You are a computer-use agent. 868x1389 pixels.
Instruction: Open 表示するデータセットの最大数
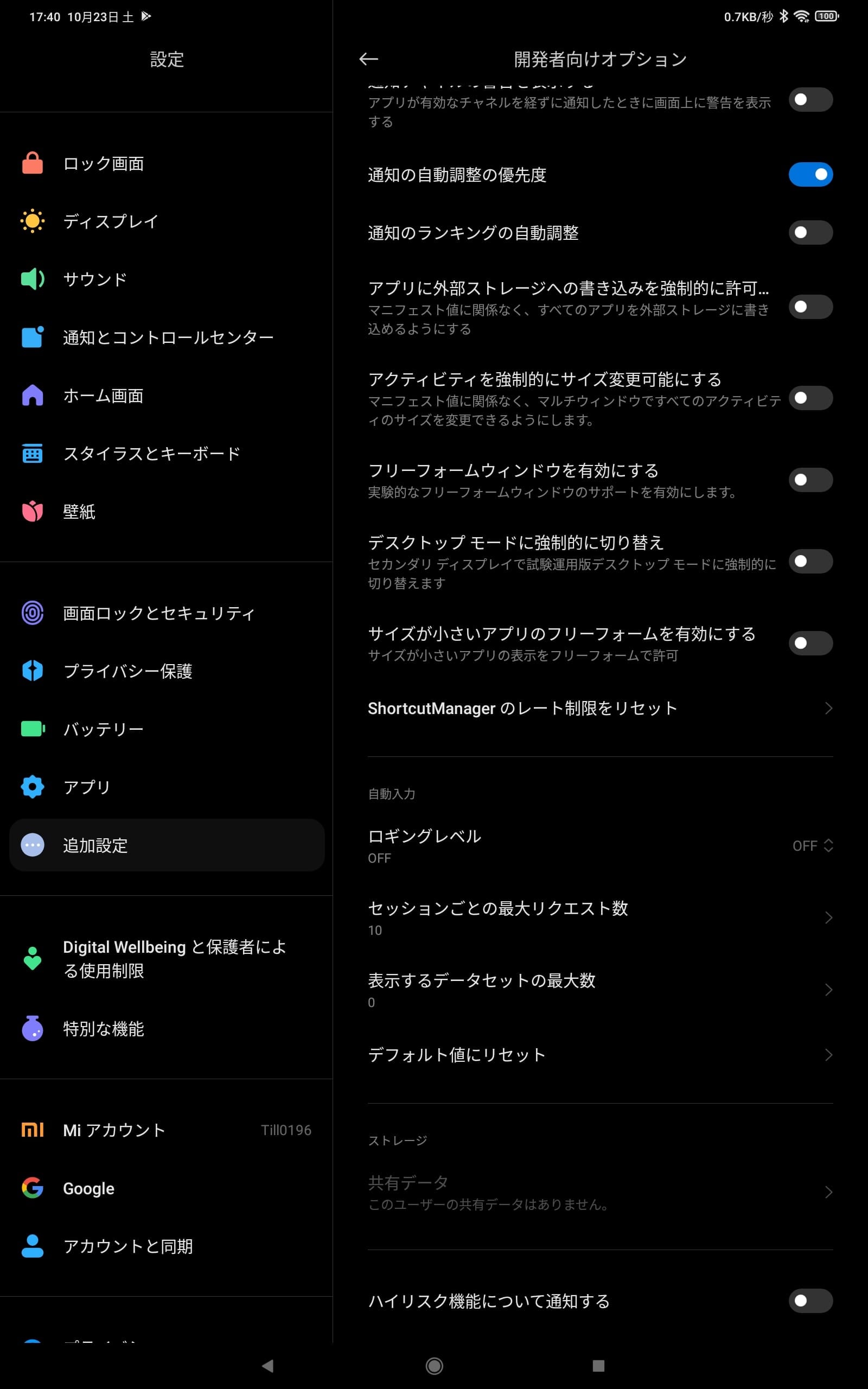600,990
